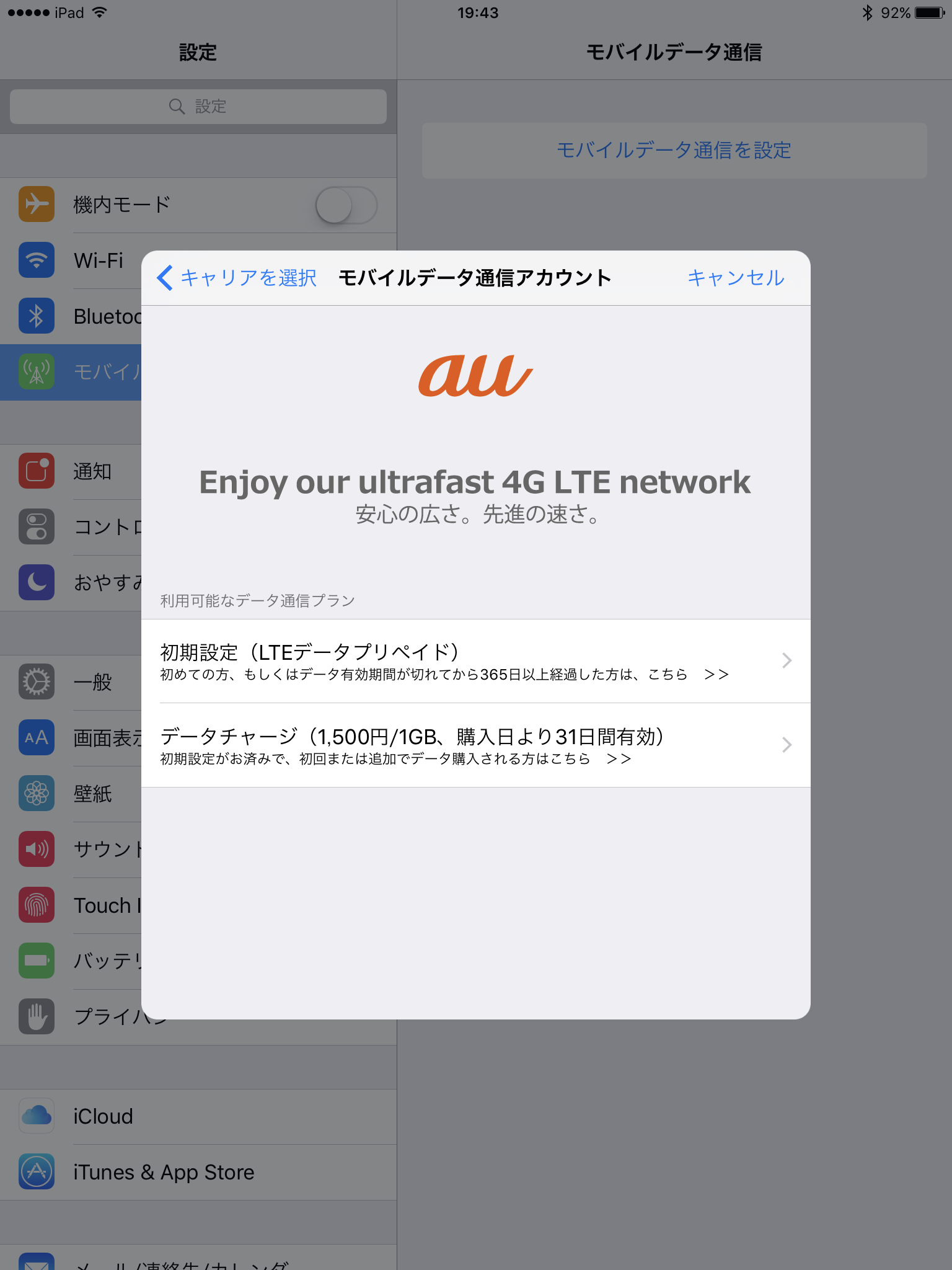This screenshot has height=1270, width=952.
Task: Select データチャージ 1,500円/1GB plan
Action: [x=475, y=745]
